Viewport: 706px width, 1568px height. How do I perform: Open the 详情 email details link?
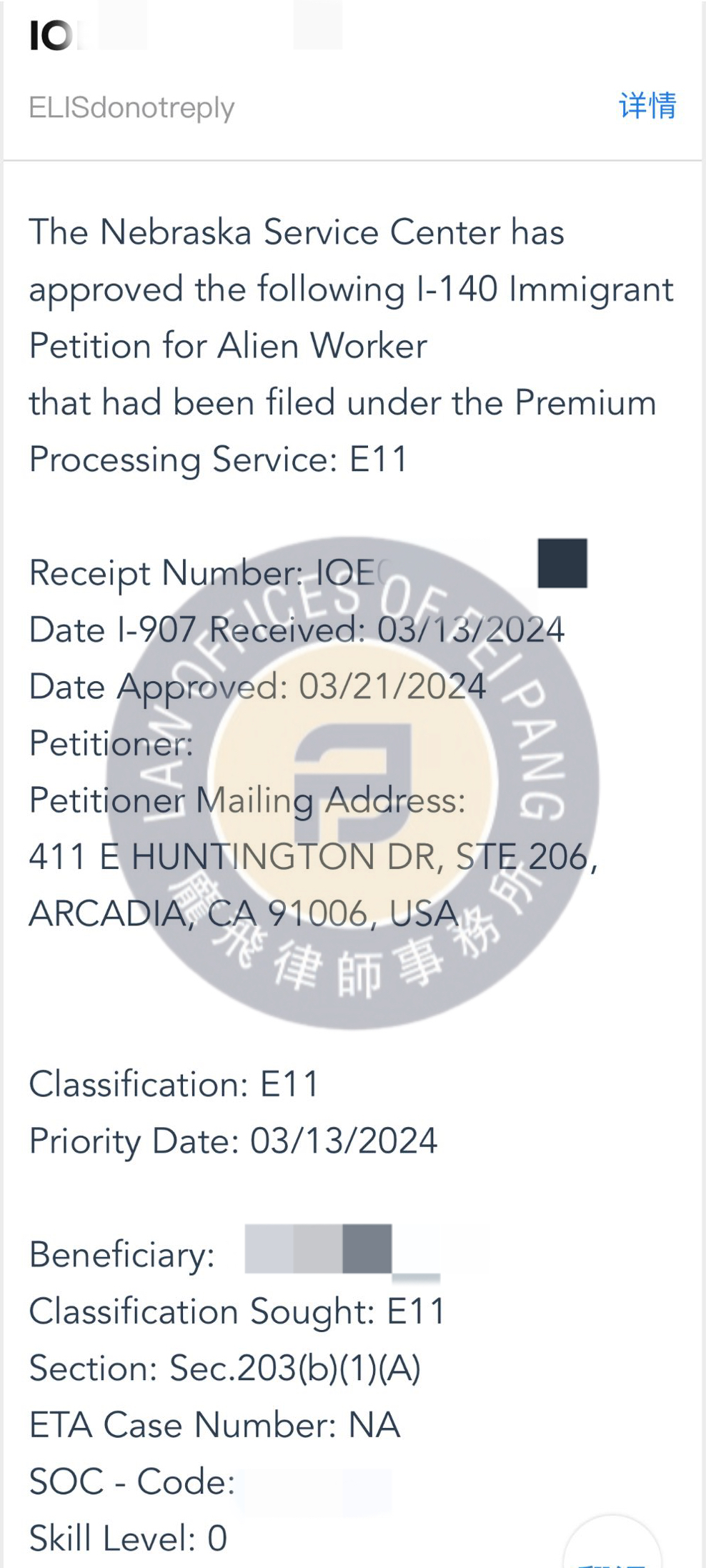pyautogui.click(x=647, y=106)
